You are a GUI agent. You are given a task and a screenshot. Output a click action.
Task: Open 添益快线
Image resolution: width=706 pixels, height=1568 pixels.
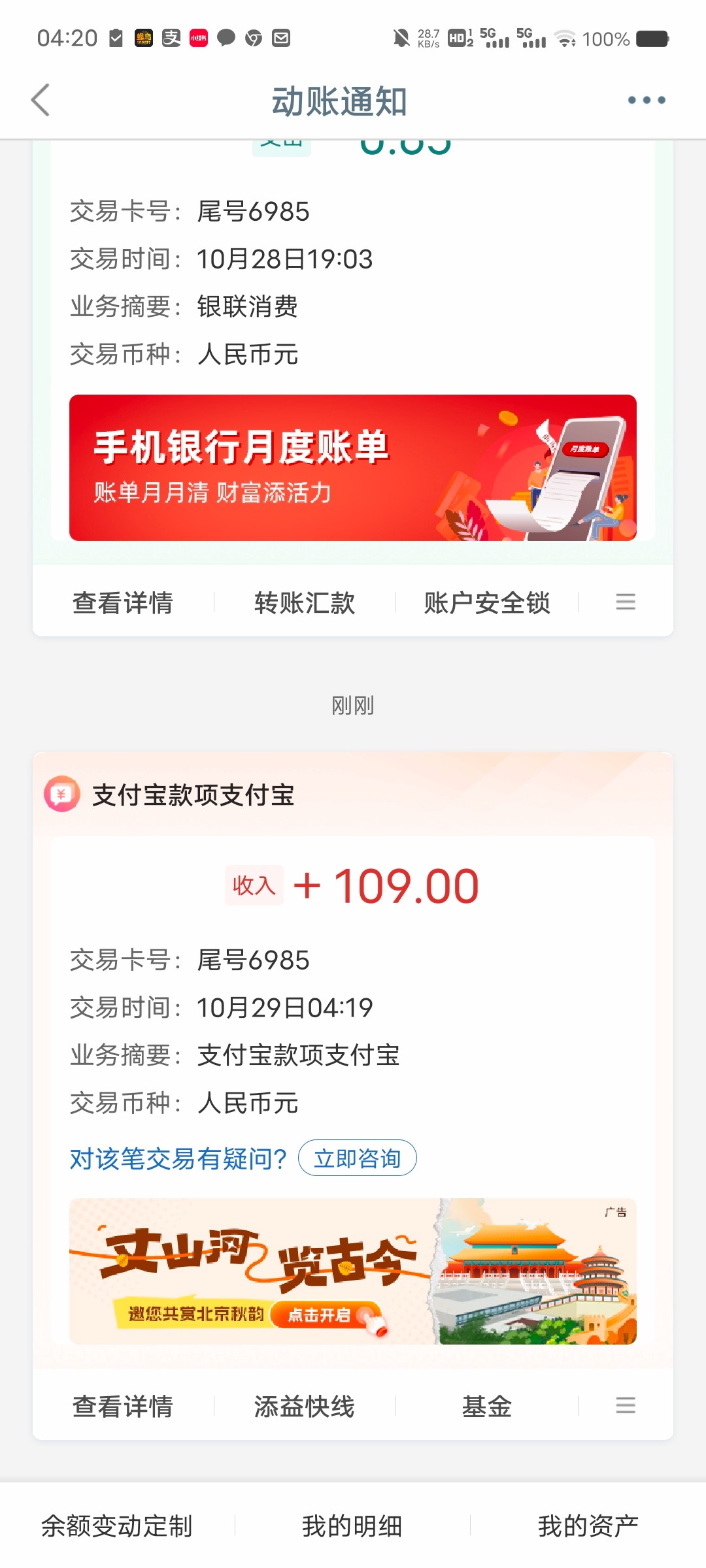[305, 1407]
